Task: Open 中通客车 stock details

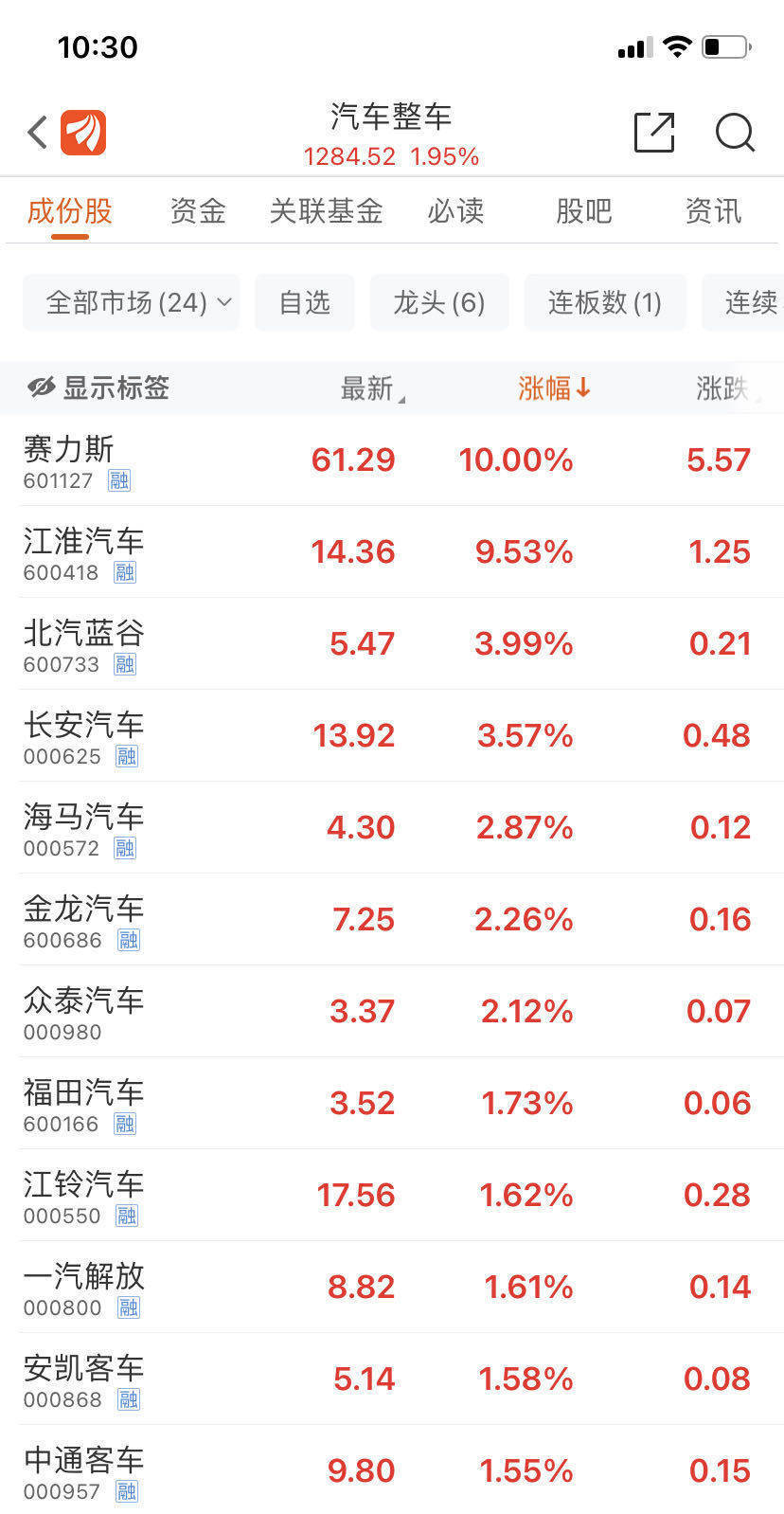Action: (392, 1470)
